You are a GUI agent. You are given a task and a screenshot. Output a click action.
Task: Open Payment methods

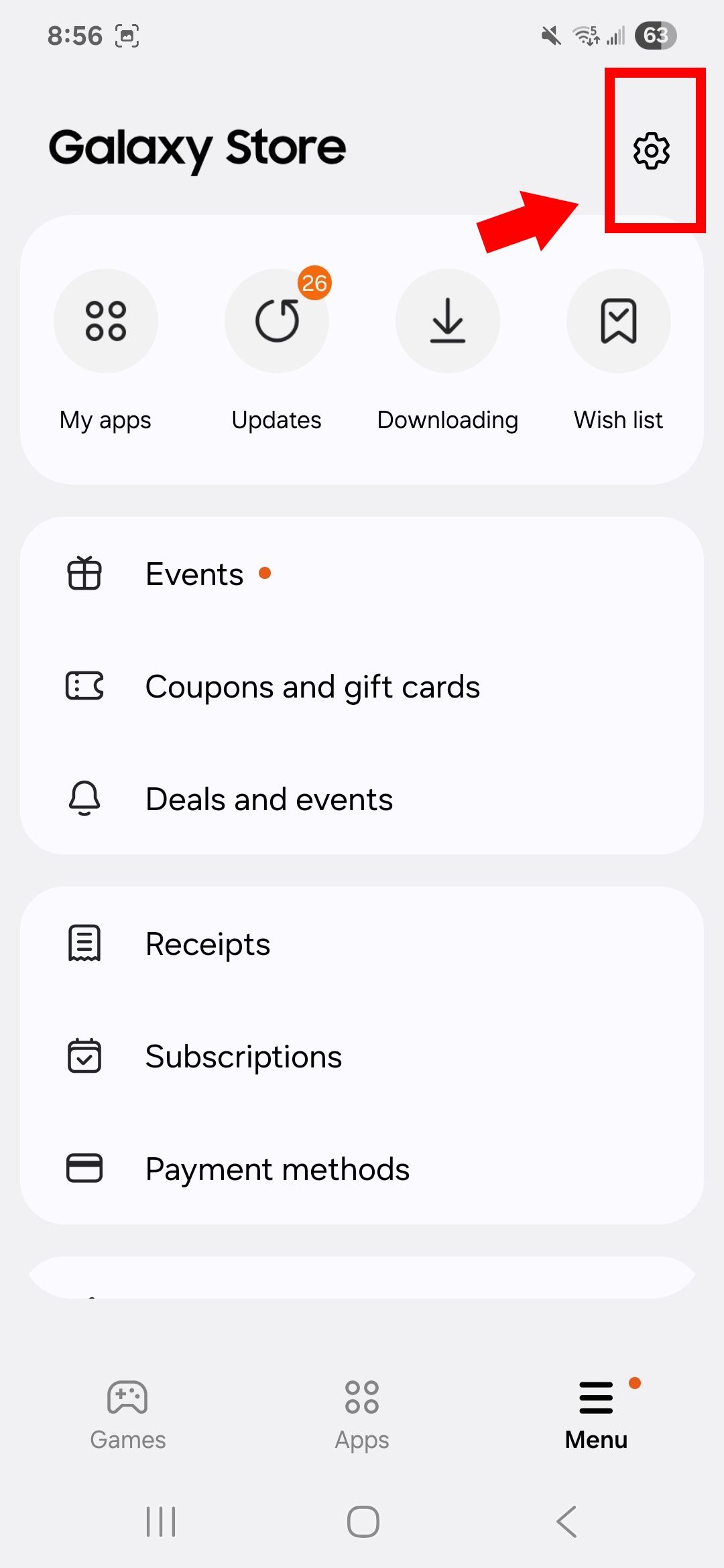point(278,1169)
